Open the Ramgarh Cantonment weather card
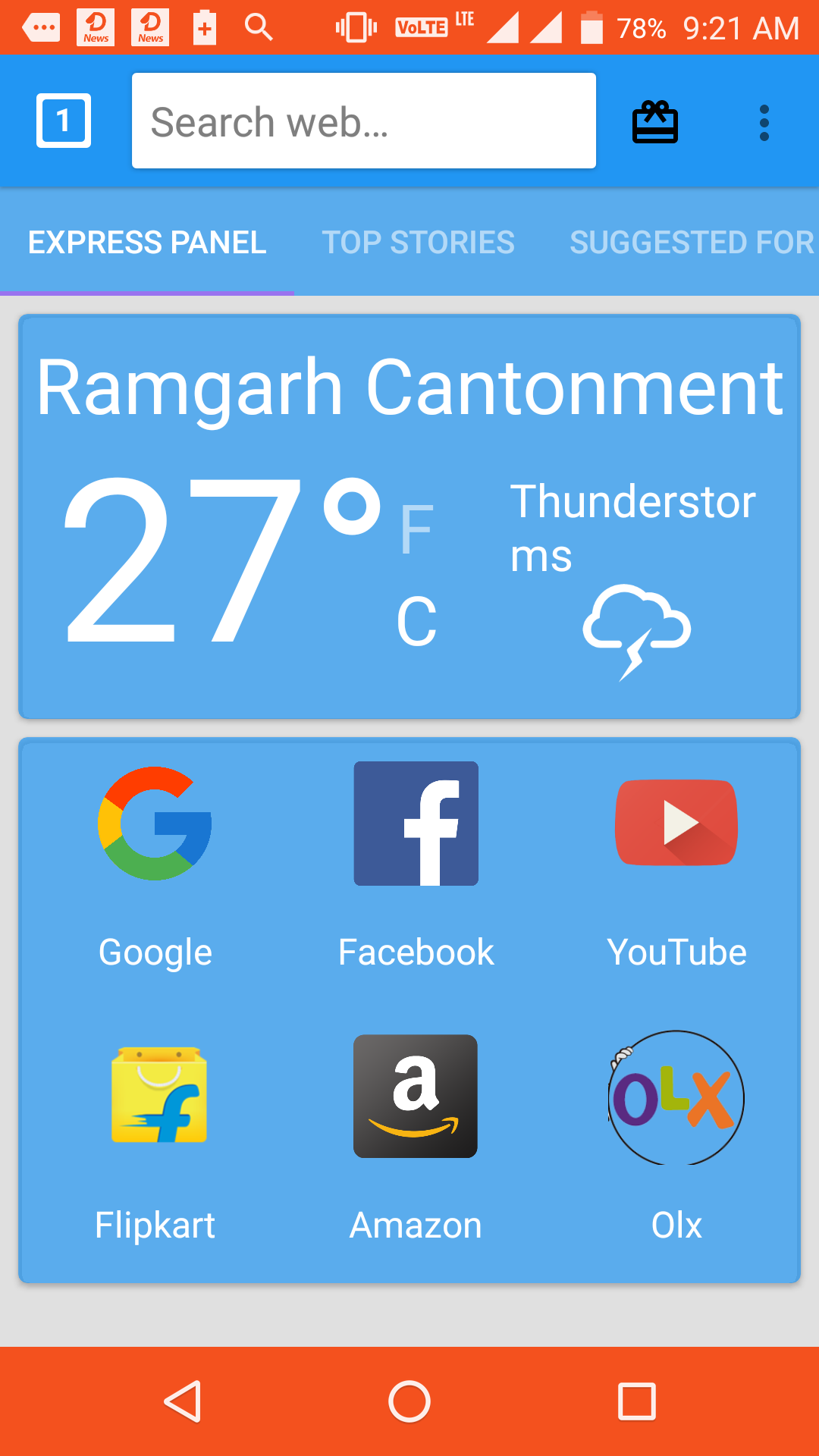Screen dimensions: 819x1456 click(x=409, y=388)
